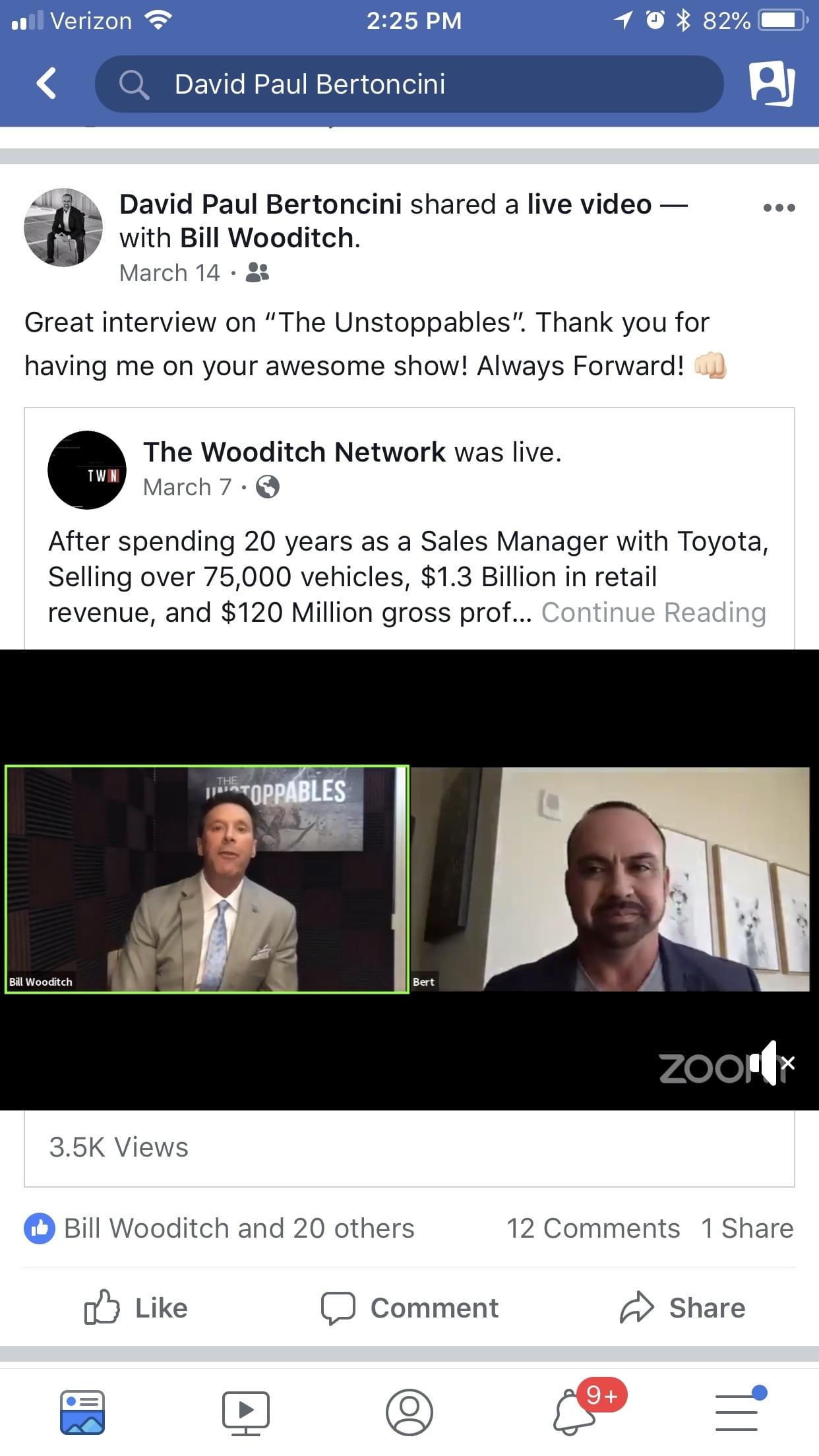819x1456 pixels.
Task: Expand post with Continue Reading
Action: pos(653,613)
